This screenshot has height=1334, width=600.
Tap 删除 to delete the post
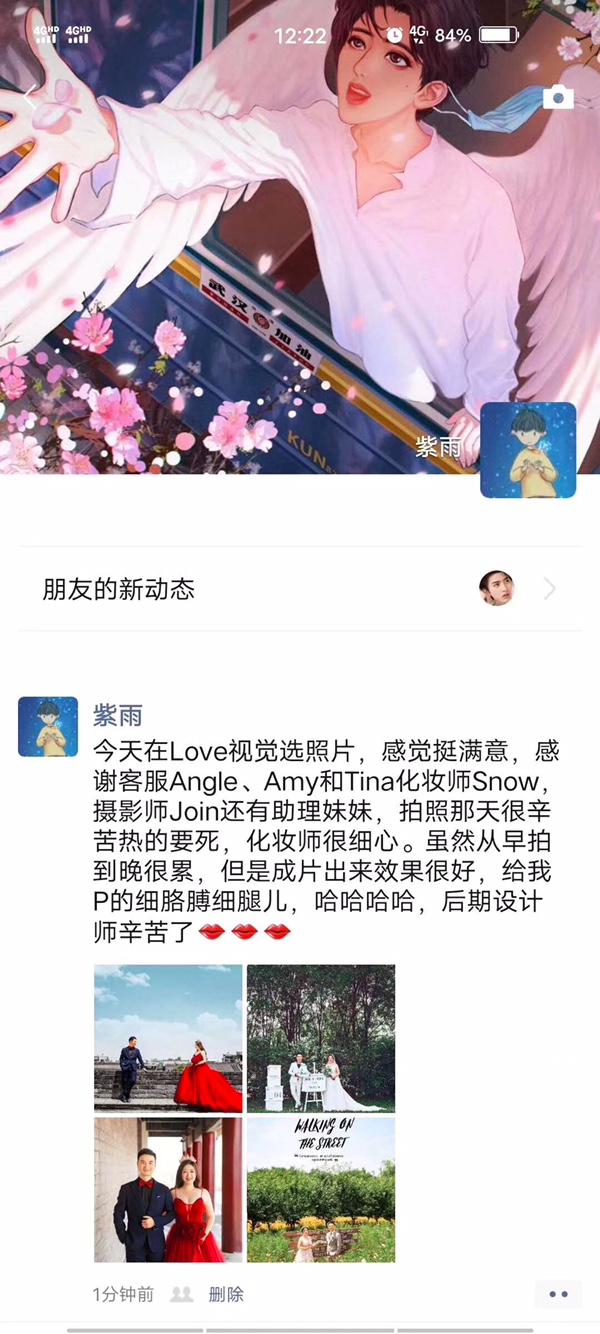tap(226, 1294)
